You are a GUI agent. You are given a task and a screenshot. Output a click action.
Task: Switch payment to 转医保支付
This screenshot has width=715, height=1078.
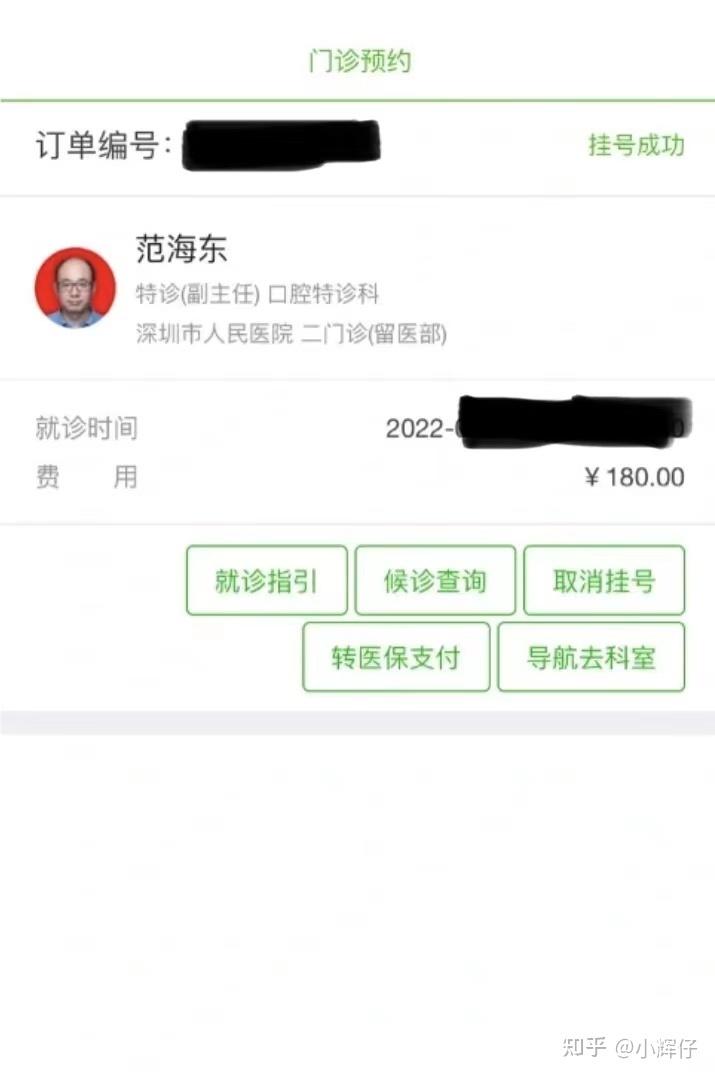396,657
